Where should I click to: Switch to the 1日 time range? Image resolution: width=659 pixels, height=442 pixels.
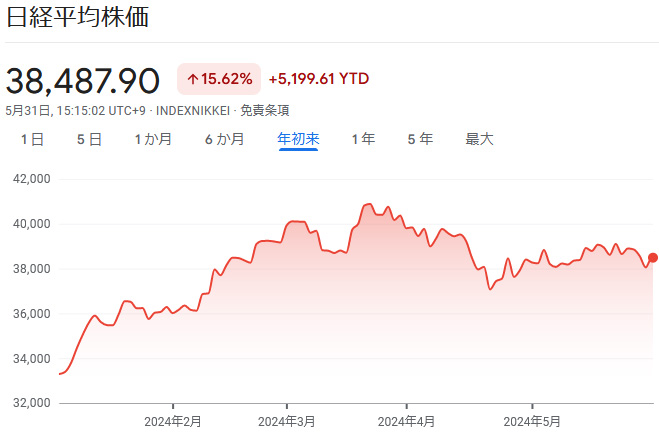32,140
